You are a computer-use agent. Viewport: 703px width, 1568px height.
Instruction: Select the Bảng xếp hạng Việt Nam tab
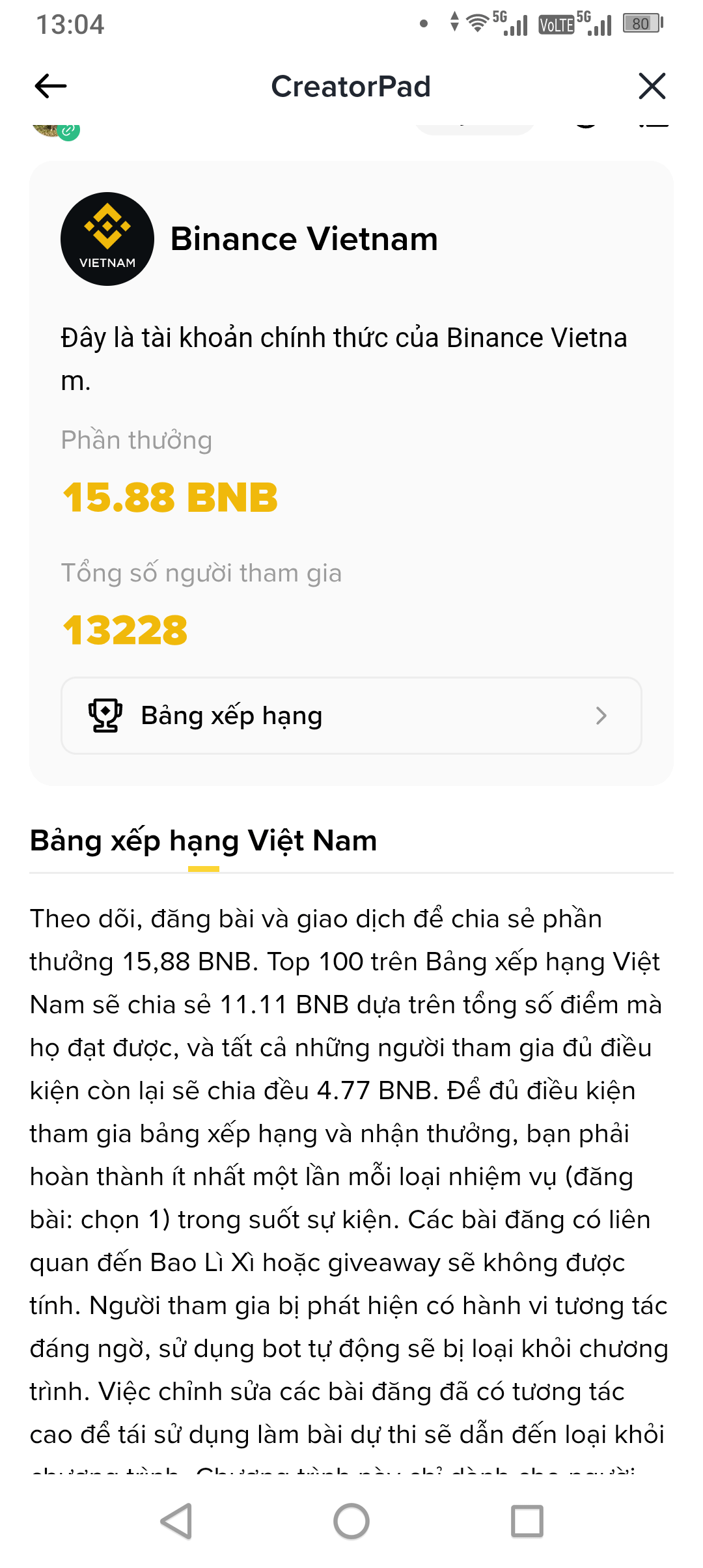(204, 841)
